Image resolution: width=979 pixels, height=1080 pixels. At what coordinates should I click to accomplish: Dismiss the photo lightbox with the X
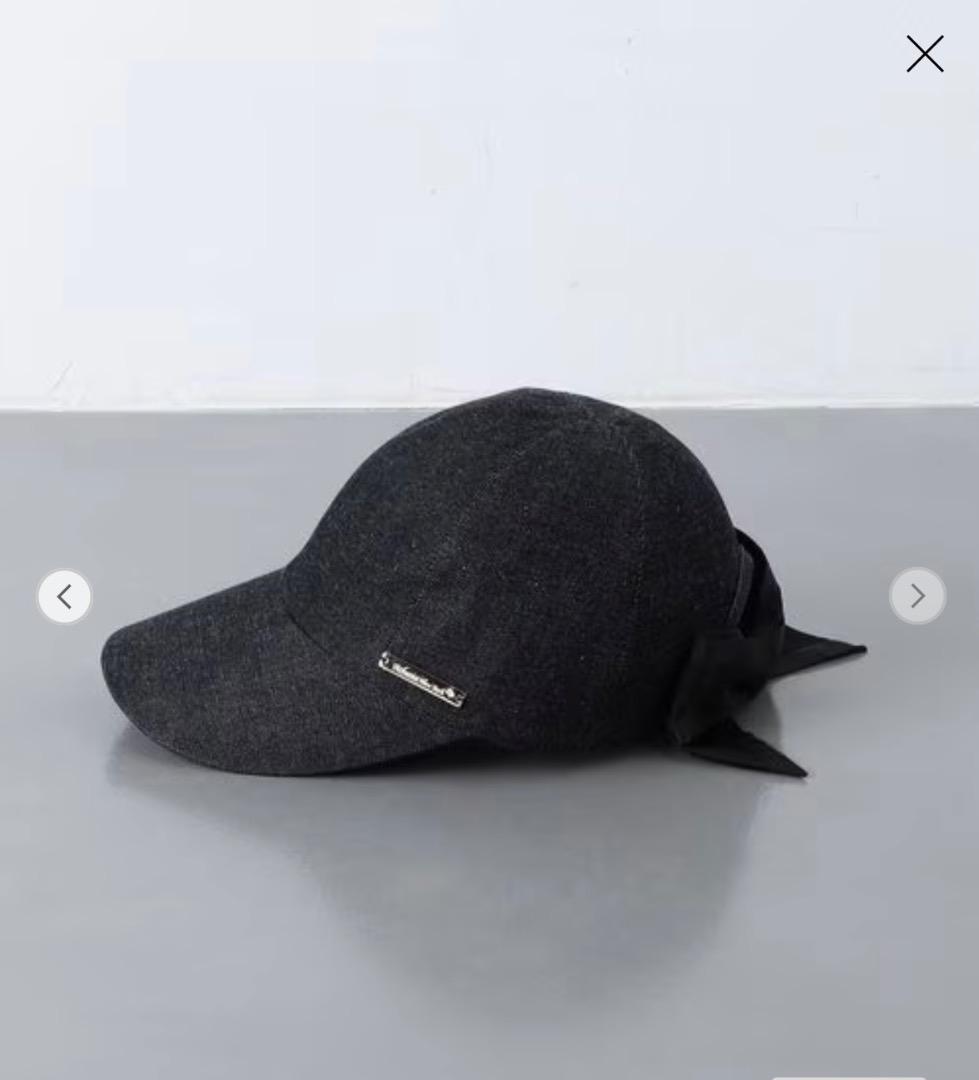924,54
